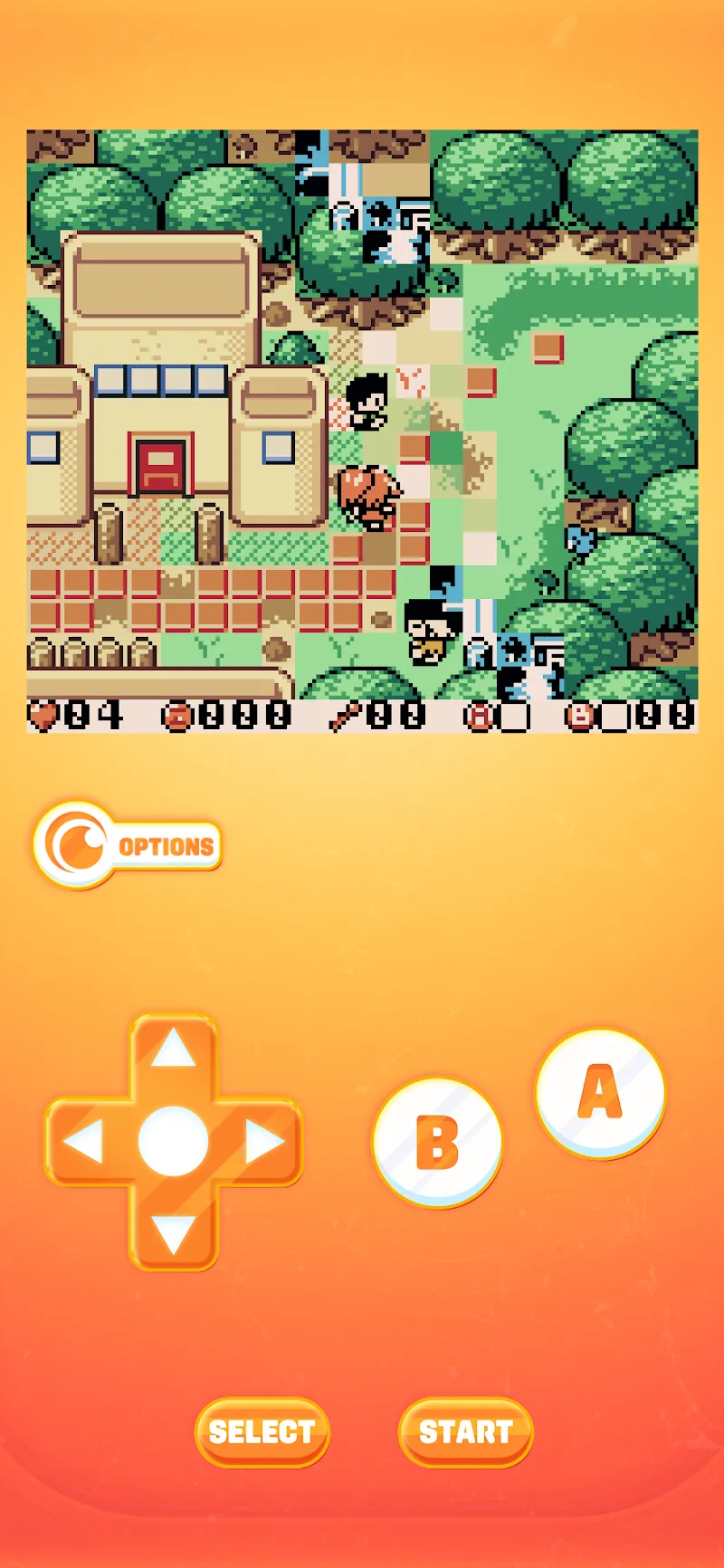
Task: Tap the Start button
Action: click(465, 1431)
